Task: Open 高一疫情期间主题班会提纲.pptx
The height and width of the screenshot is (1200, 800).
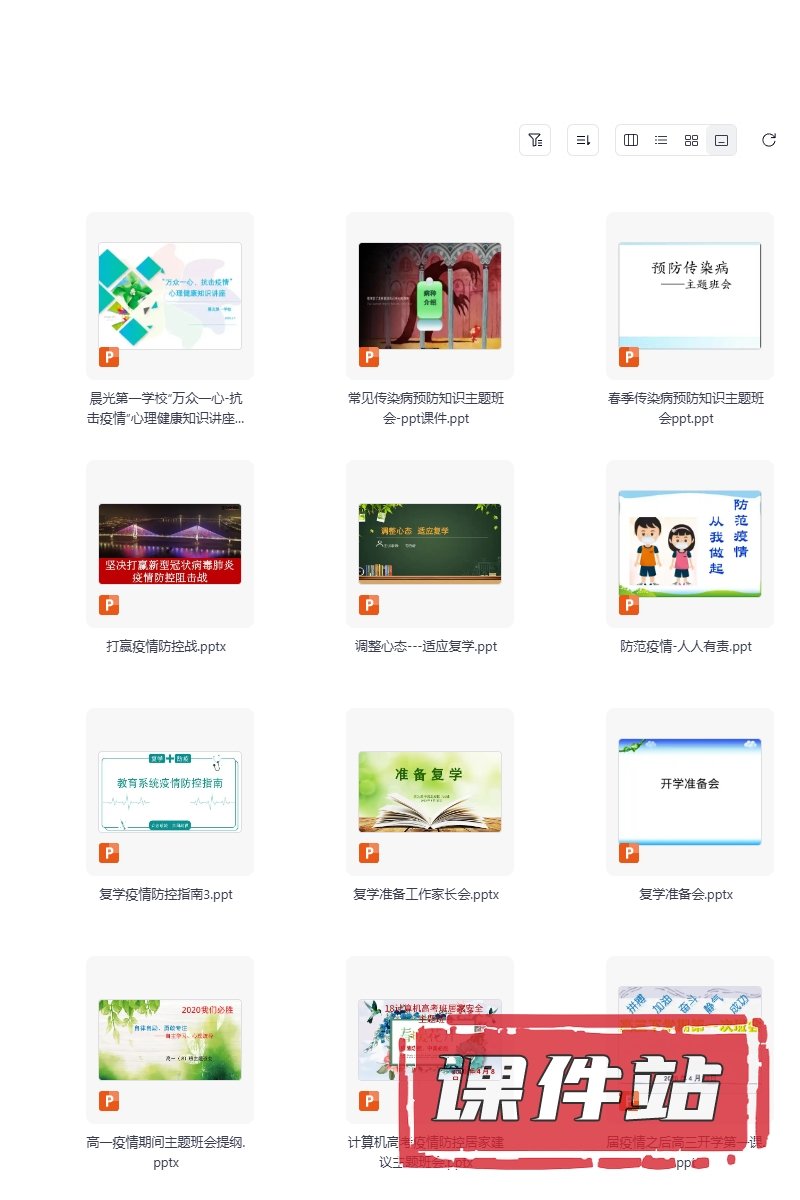Action: [x=170, y=1040]
